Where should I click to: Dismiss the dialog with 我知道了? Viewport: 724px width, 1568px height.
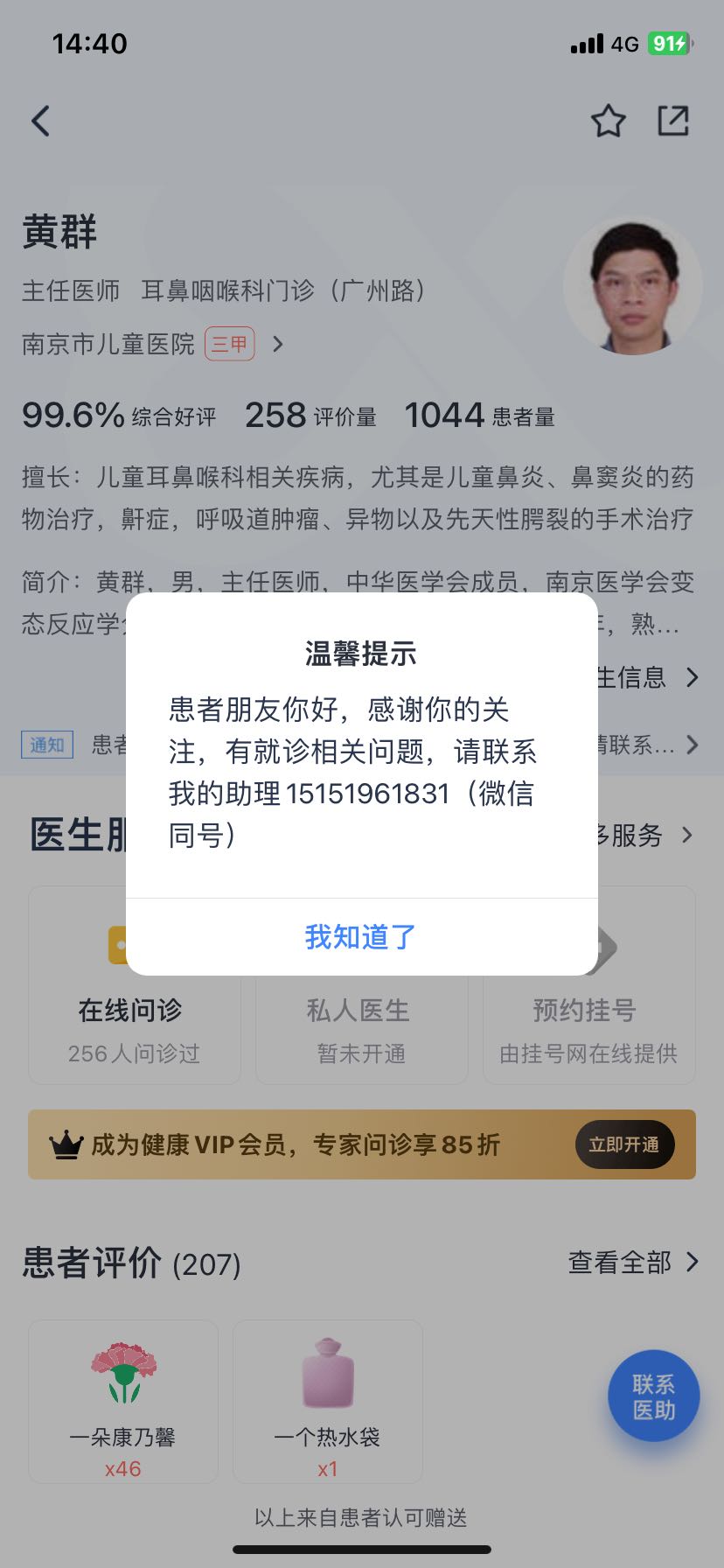361,936
